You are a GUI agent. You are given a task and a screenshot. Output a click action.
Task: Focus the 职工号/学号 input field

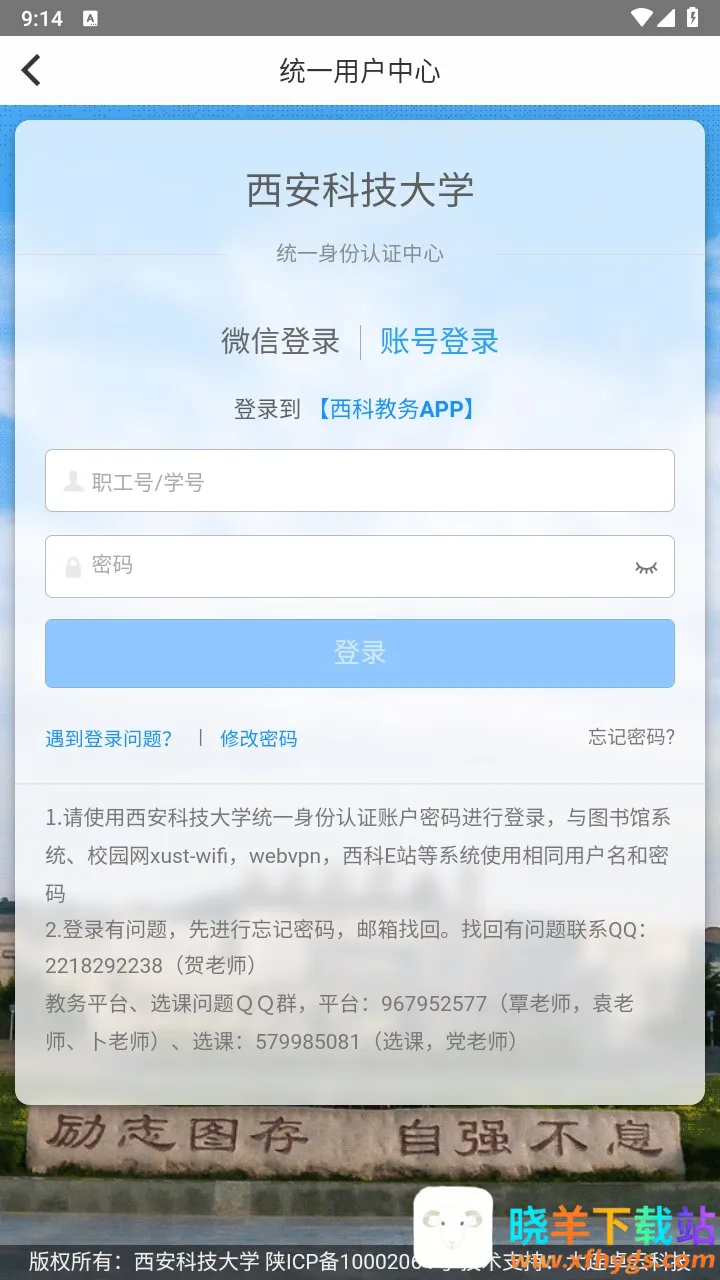[x=360, y=481]
